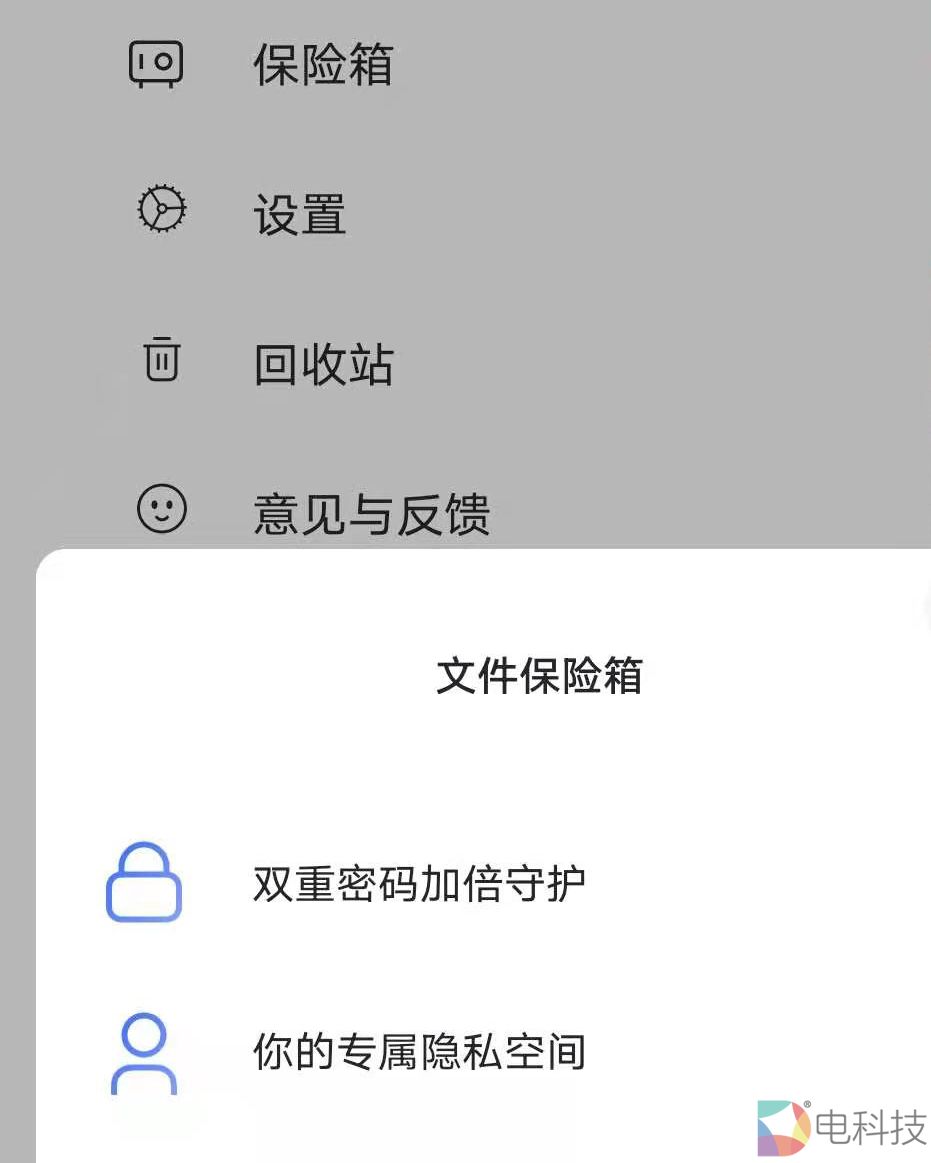Open the 回收站 recycle bin entry

[x=322, y=362]
